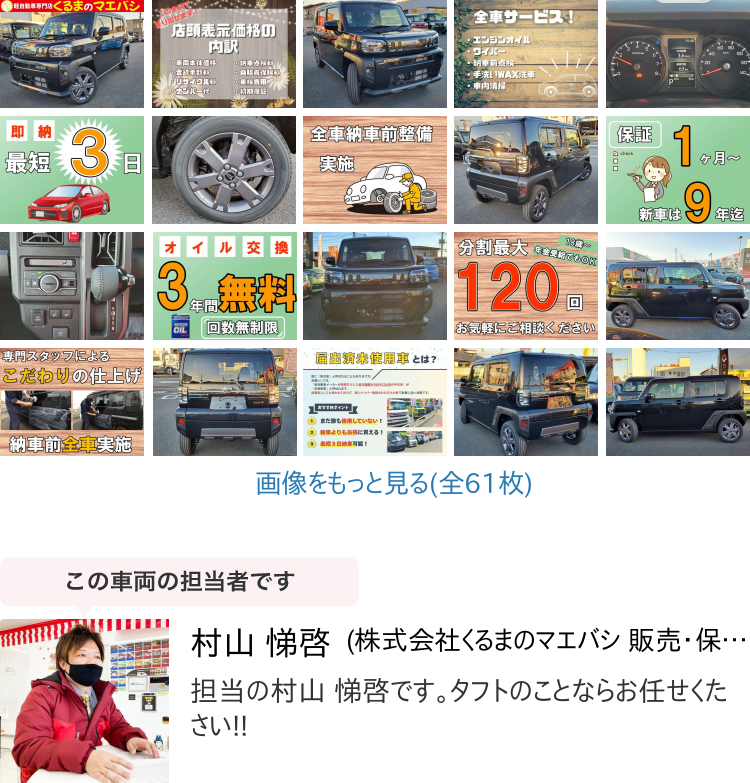The height and width of the screenshot is (783, 750).
Task: Open the 全車納車前整備実施 image
Action: click(x=375, y=170)
